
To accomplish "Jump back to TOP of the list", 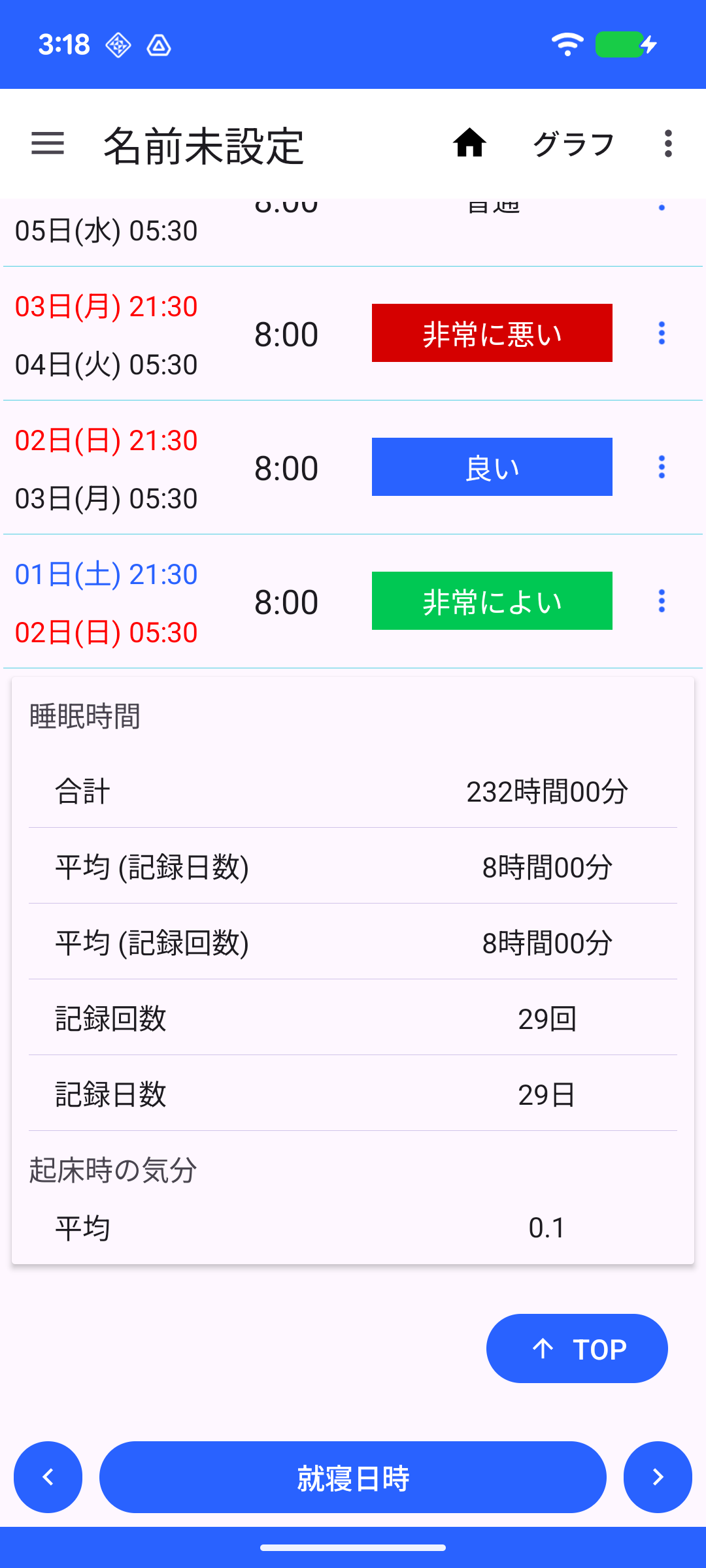I will (x=577, y=1348).
